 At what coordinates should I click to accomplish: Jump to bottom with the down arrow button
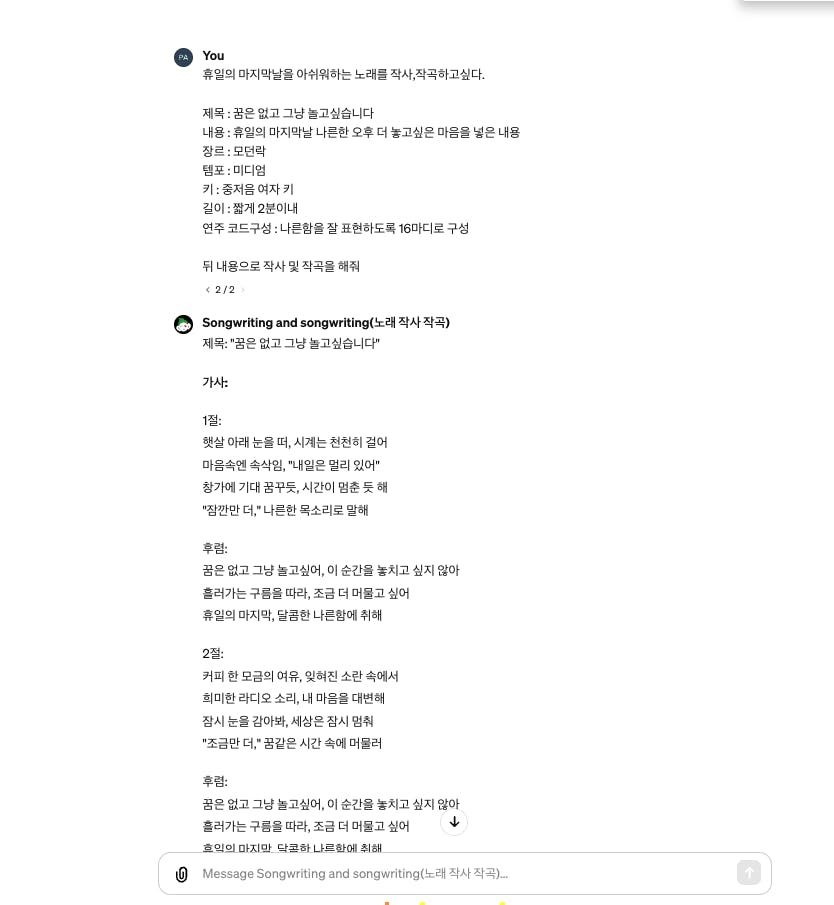(454, 822)
